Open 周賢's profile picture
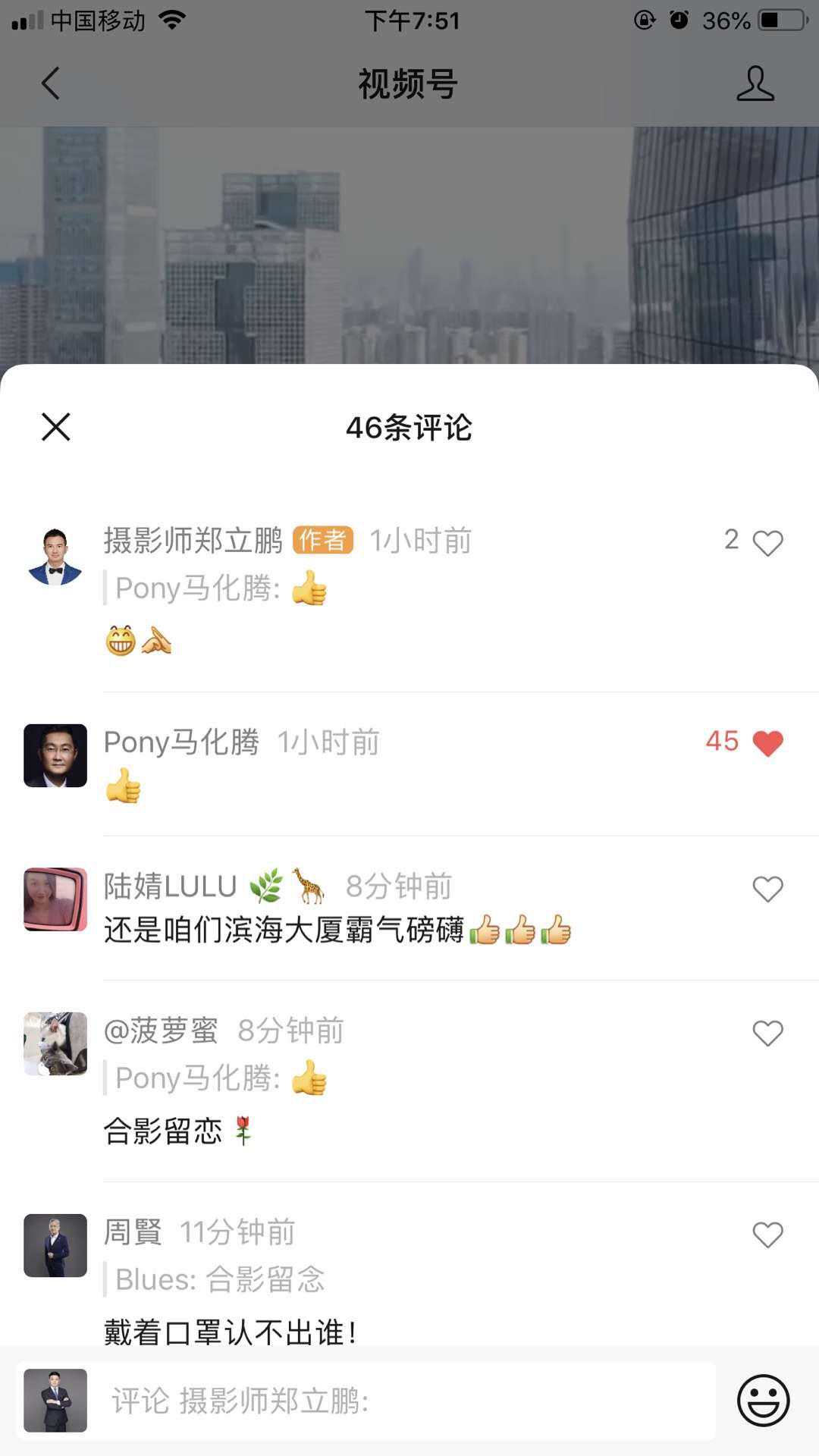Viewport: 819px width, 1456px height. 55,1245
